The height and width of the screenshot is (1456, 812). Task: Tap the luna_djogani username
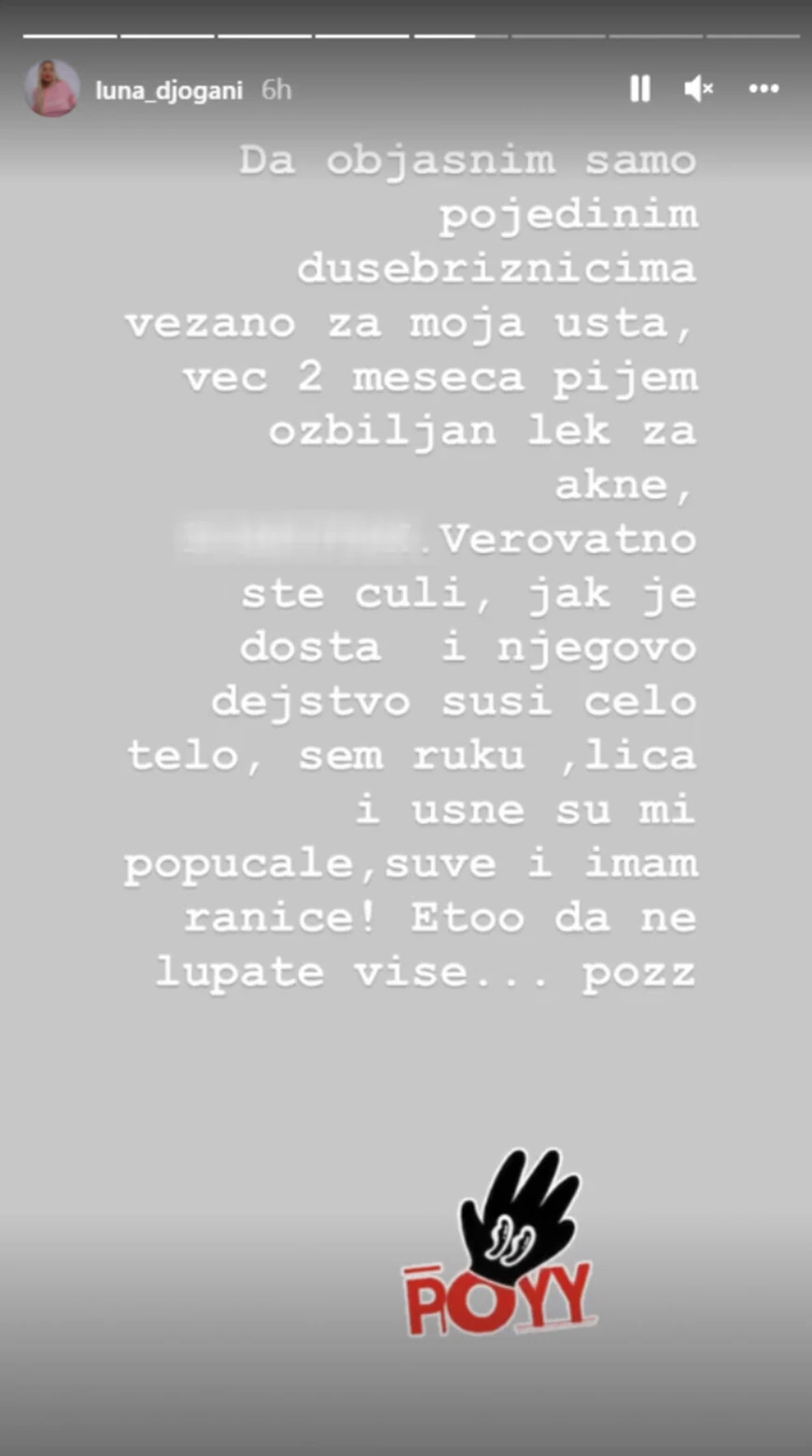point(169,91)
